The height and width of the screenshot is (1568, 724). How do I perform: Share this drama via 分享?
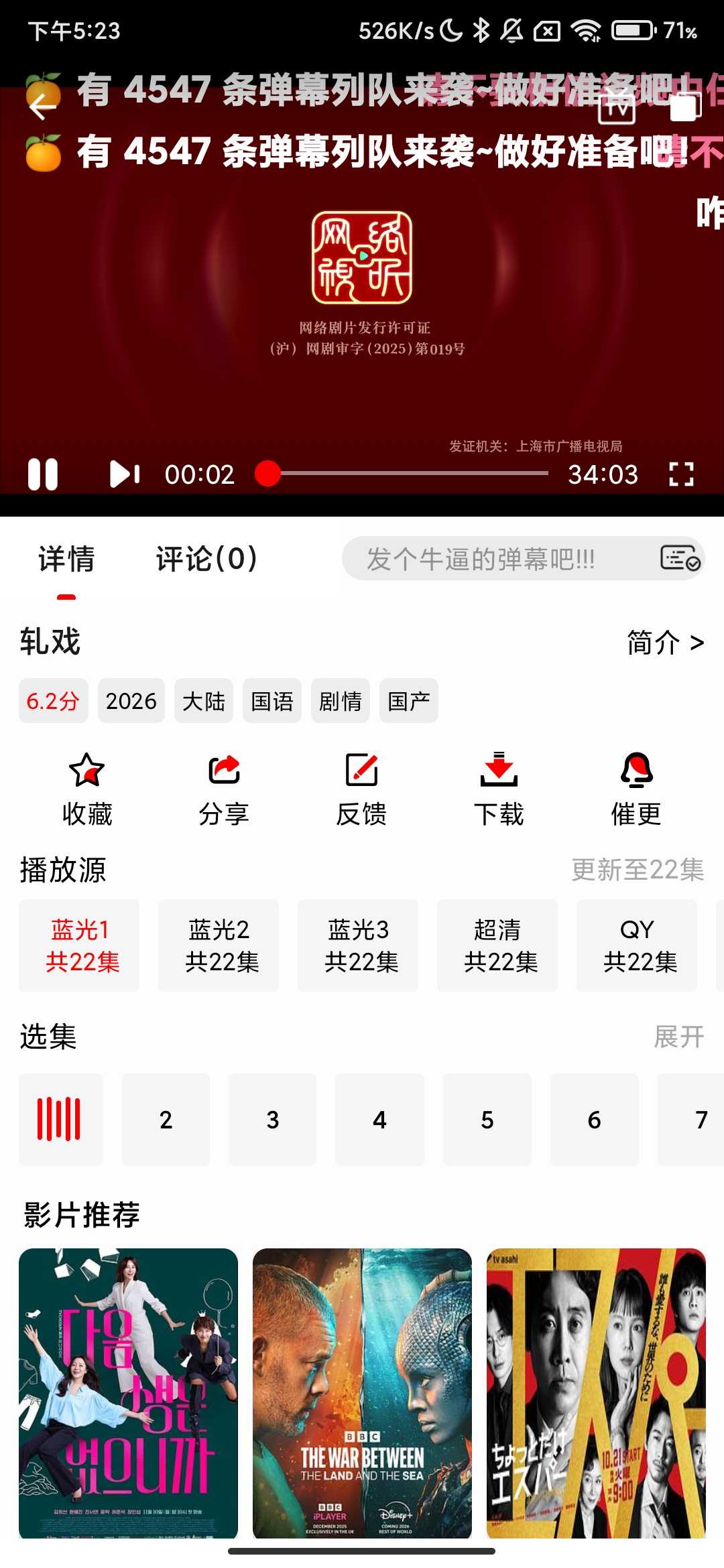click(224, 789)
